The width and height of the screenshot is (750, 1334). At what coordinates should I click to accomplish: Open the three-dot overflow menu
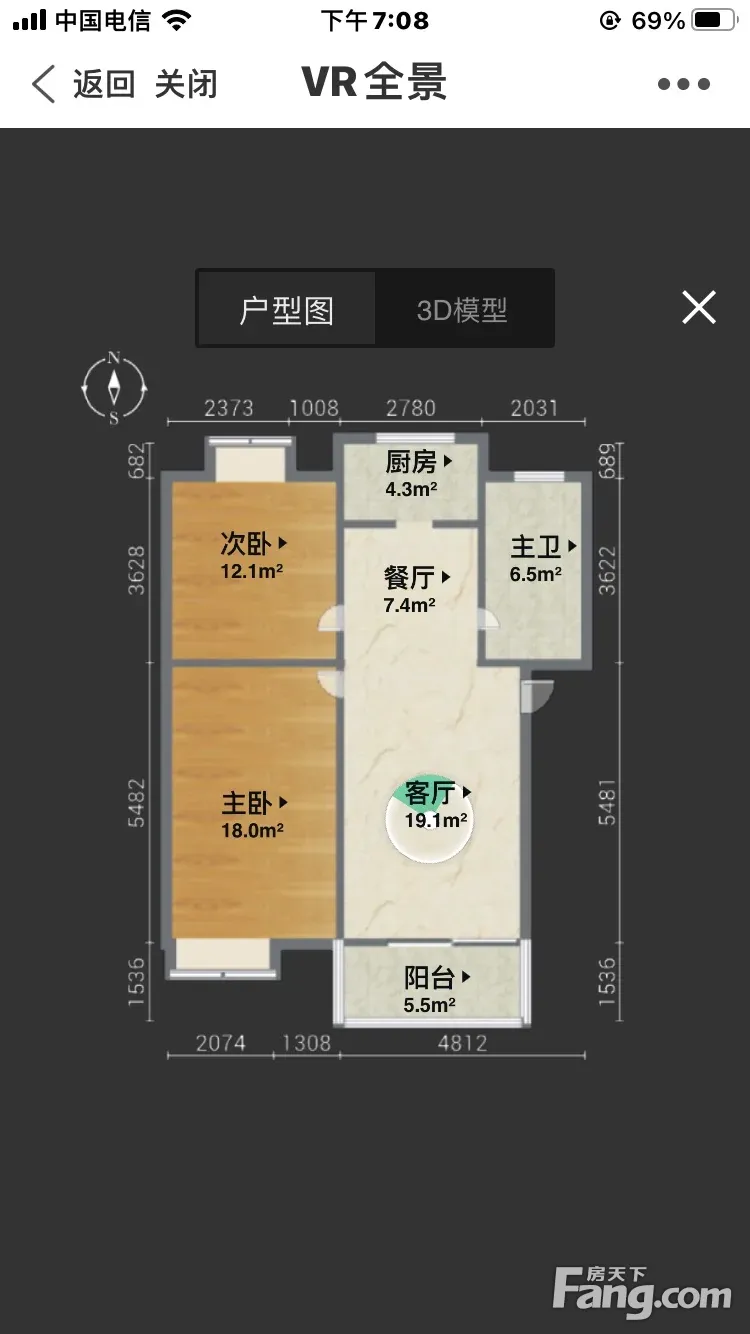pos(684,84)
